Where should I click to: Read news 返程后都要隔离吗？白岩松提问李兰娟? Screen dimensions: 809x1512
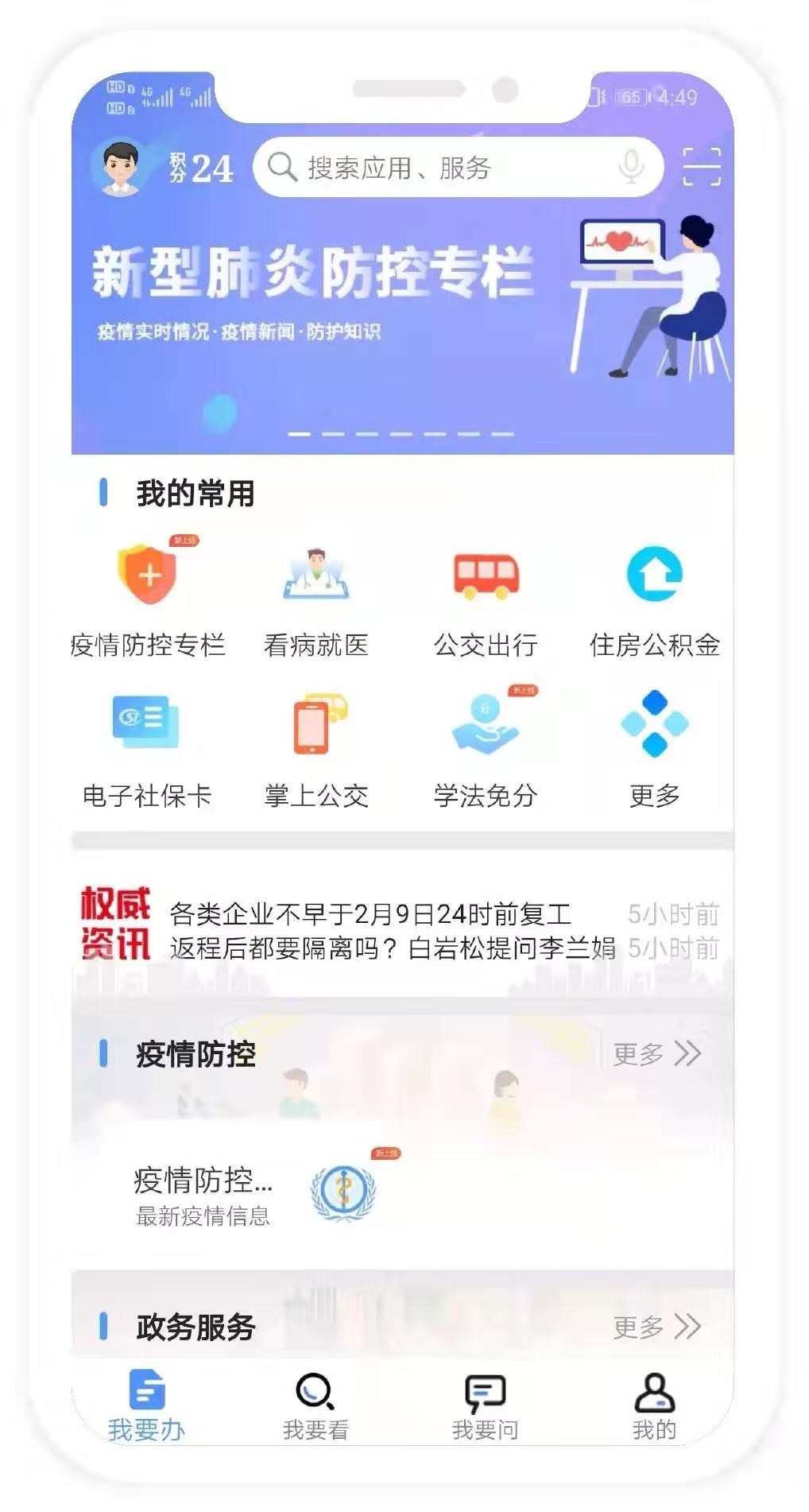click(x=392, y=948)
